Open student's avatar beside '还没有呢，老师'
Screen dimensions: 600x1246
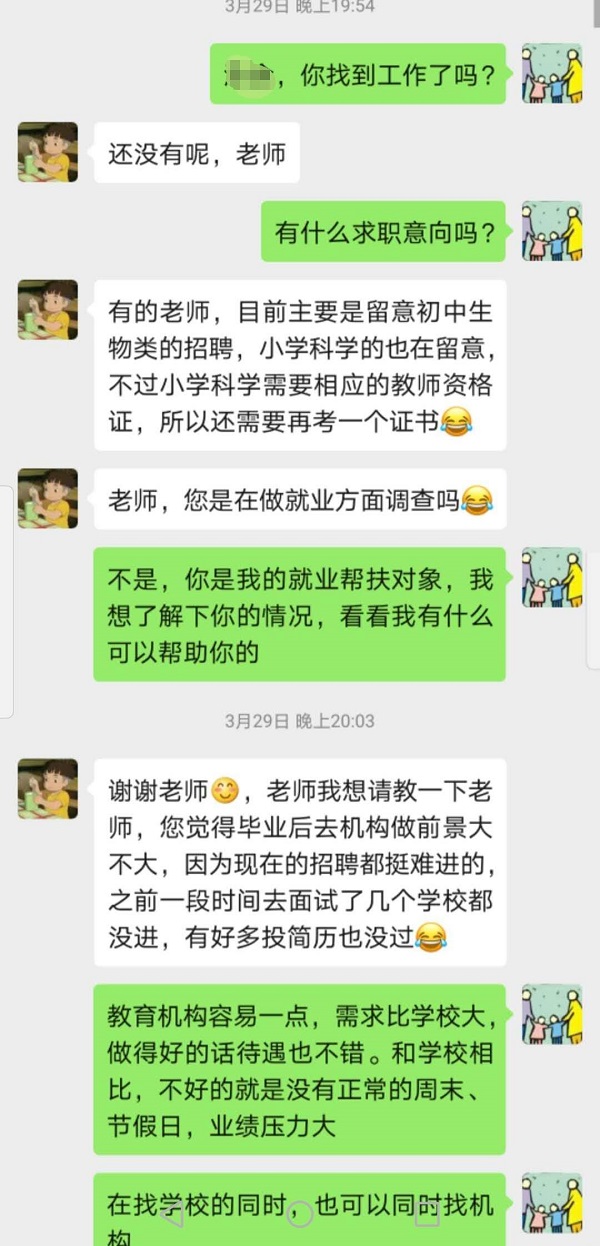tap(48, 152)
